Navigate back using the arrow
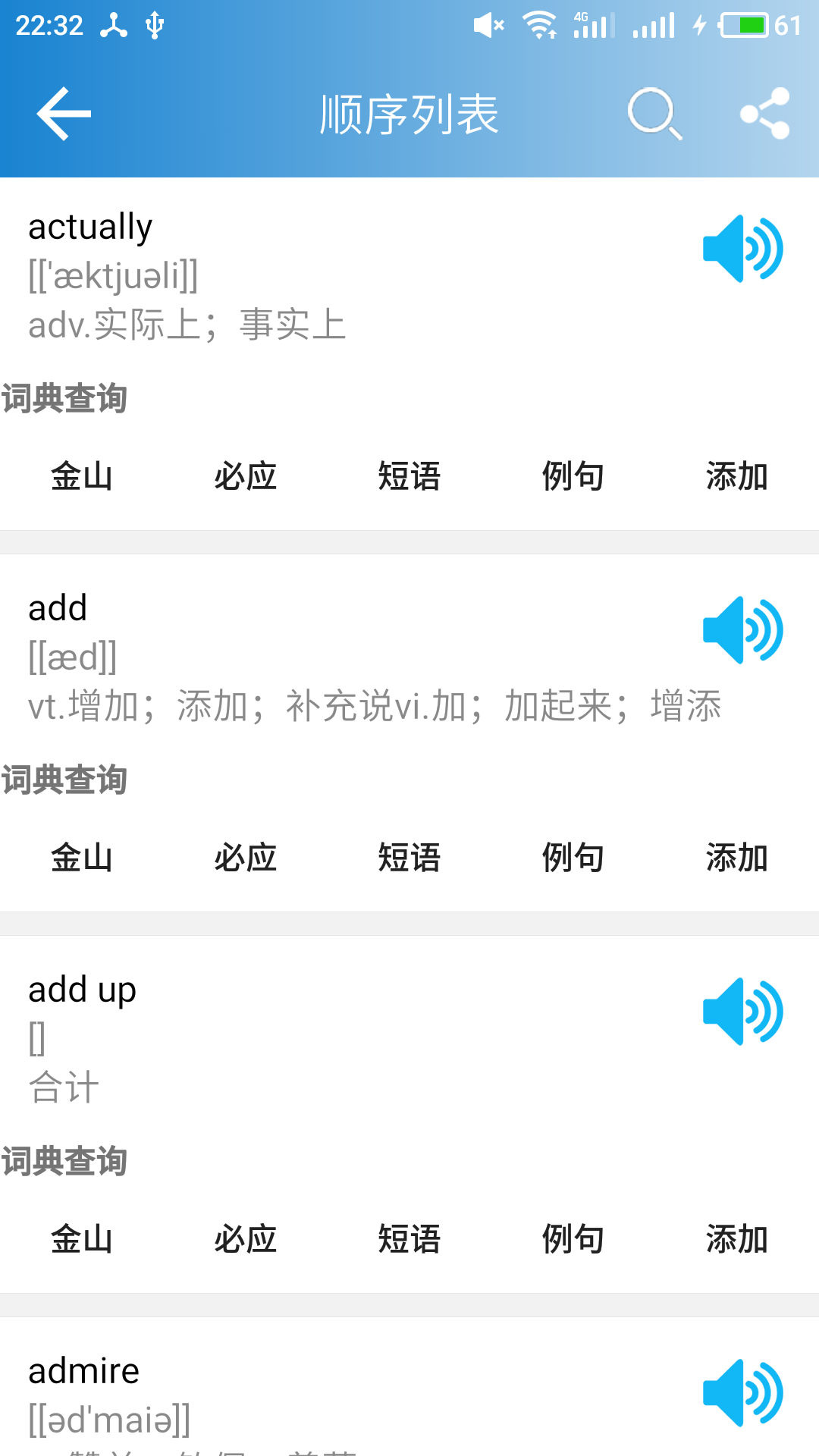Screen dimensions: 819x1456 click(x=61, y=112)
